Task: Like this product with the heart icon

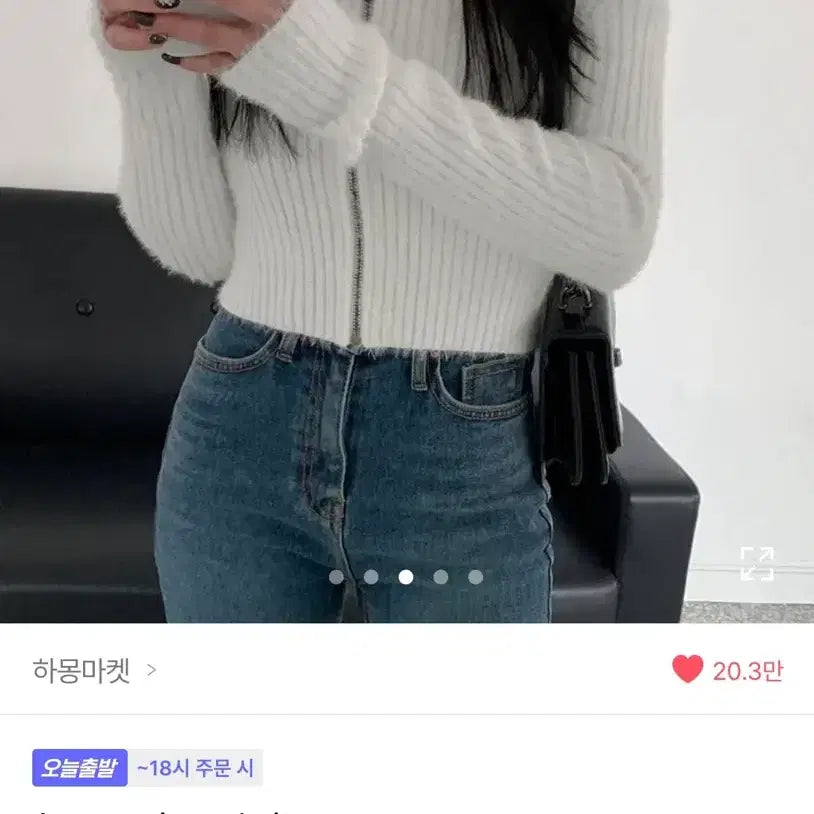Action: click(x=688, y=670)
